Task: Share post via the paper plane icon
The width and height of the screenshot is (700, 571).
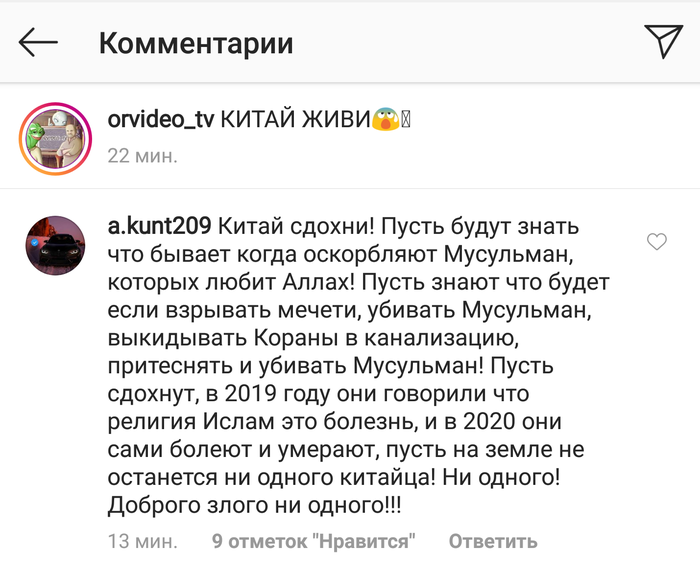Action: (663, 41)
